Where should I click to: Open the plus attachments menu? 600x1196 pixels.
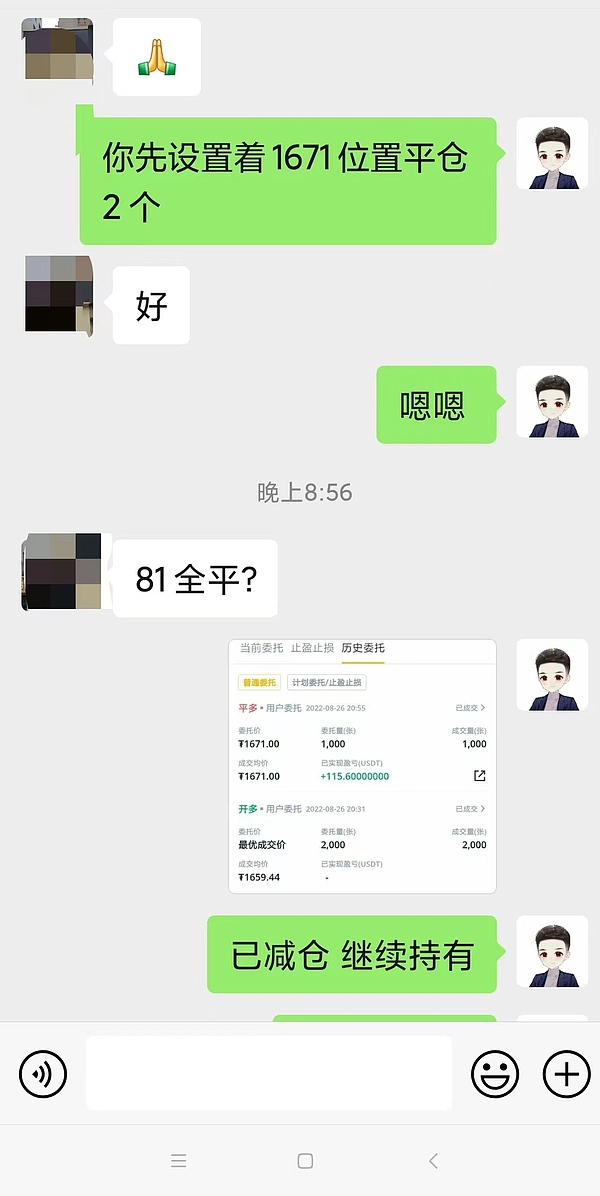(x=566, y=1074)
